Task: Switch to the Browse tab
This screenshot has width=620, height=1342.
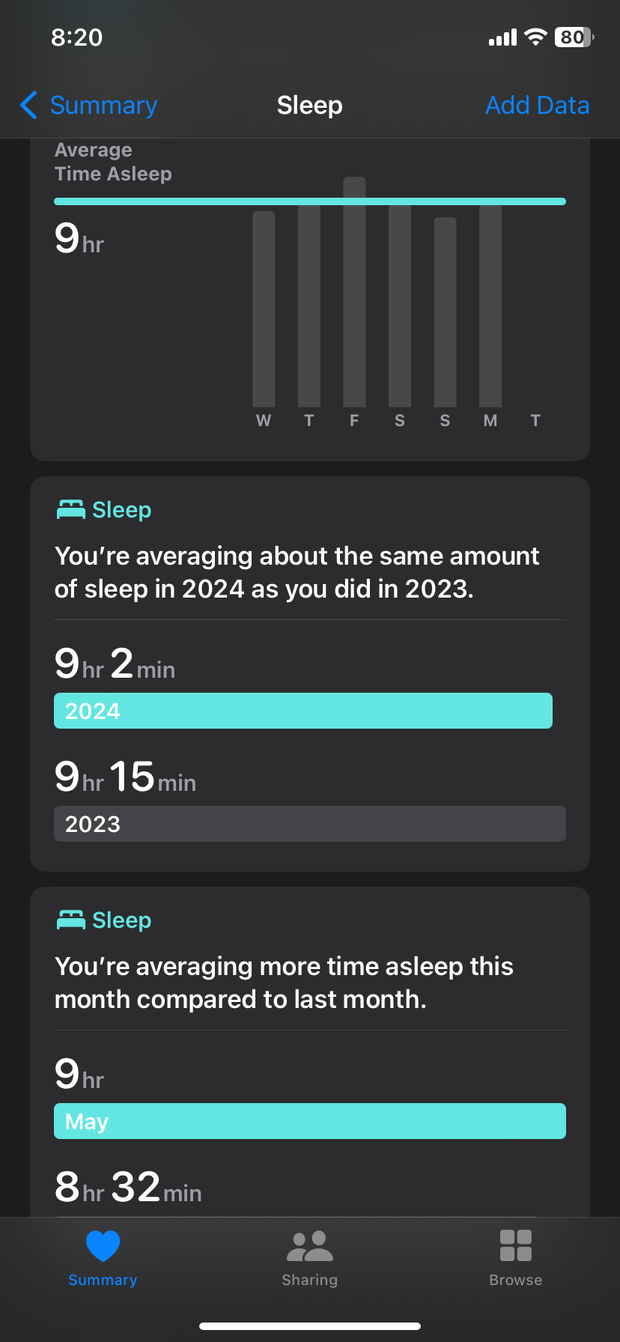Action: pyautogui.click(x=516, y=1258)
